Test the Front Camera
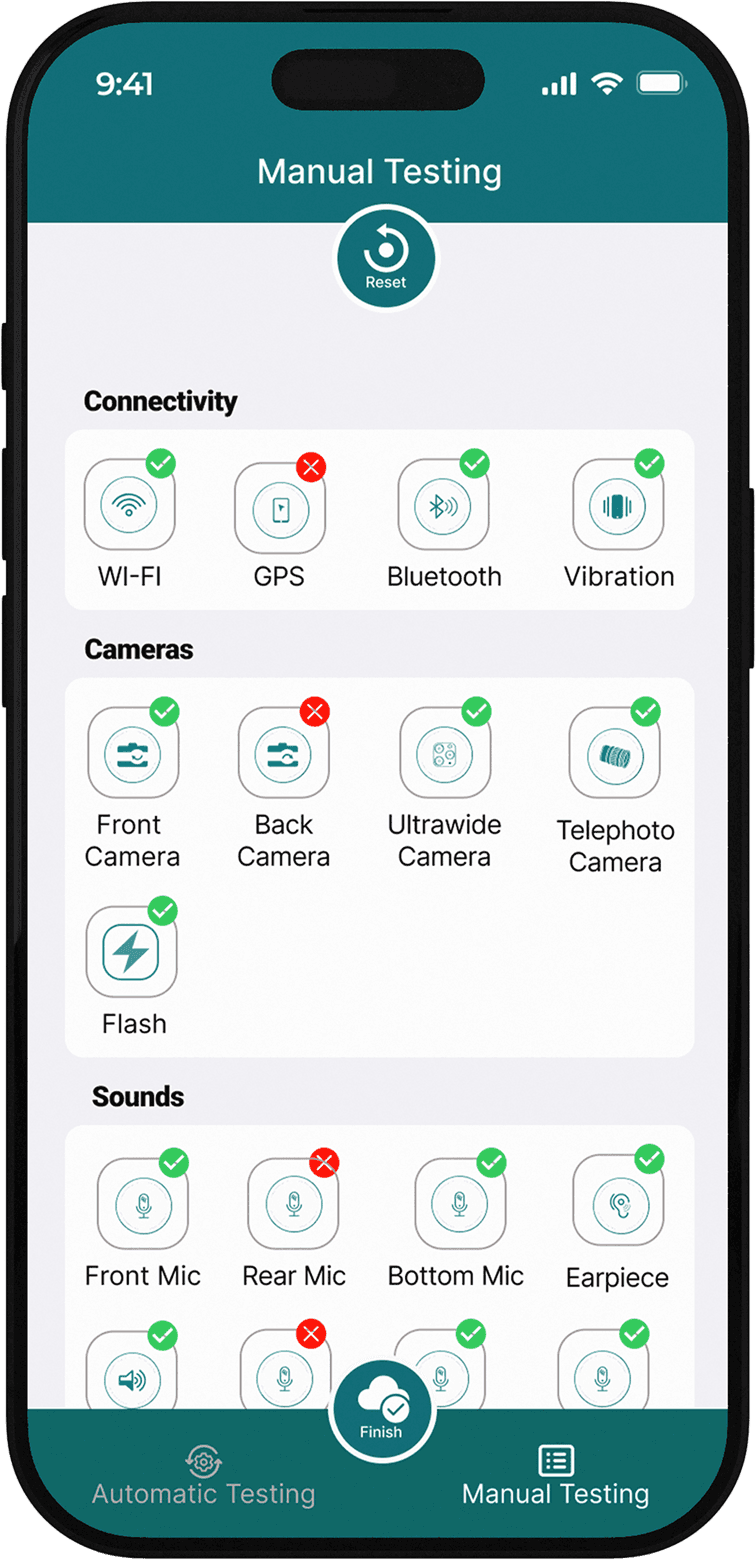 coord(133,753)
